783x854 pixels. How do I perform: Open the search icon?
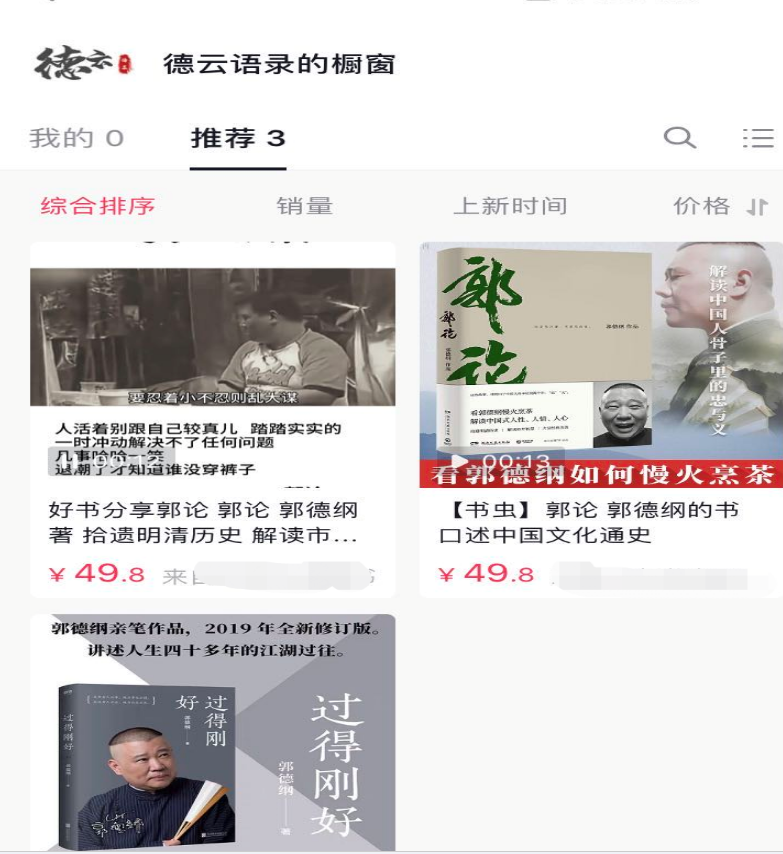click(679, 138)
